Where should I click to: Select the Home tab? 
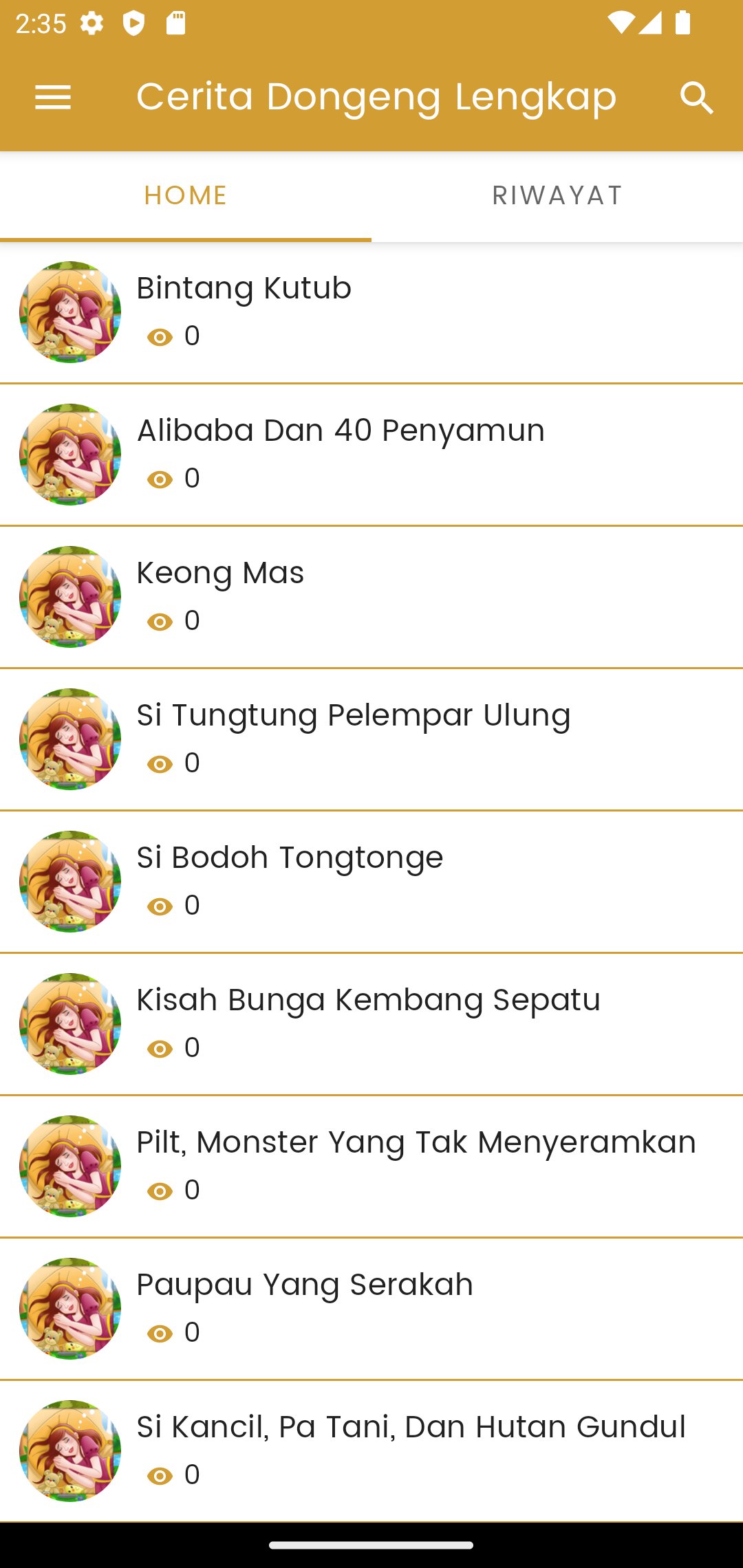186,196
